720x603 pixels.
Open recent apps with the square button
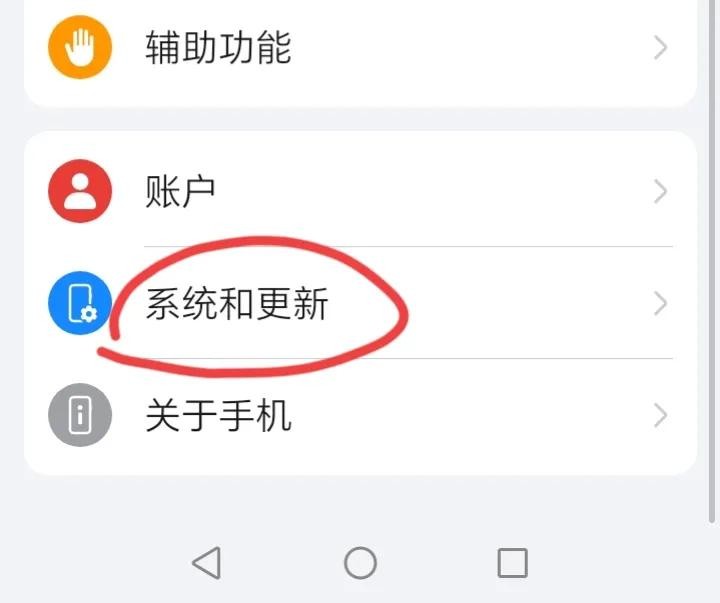point(512,563)
